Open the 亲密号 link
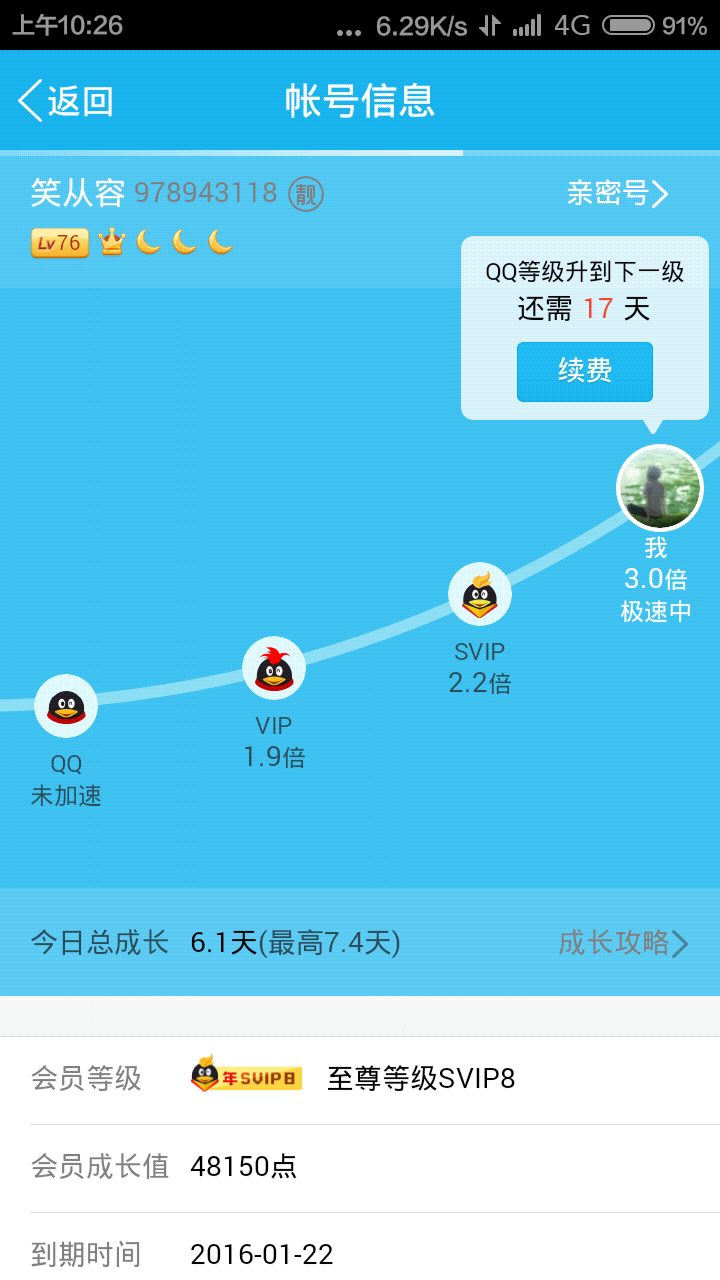Screen dimensions: 720x1280 click(x=617, y=193)
